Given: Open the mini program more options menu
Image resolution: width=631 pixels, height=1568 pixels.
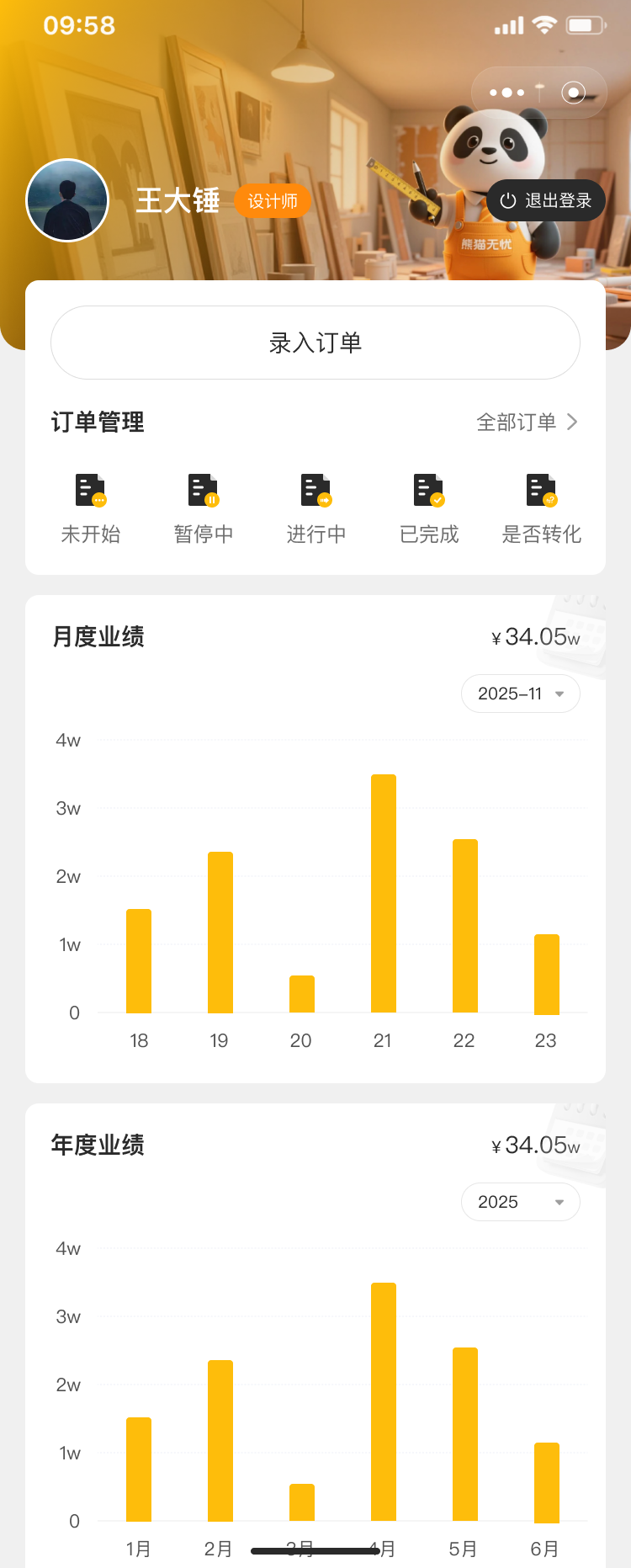Looking at the screenshot, I should (x=506, y=93).
